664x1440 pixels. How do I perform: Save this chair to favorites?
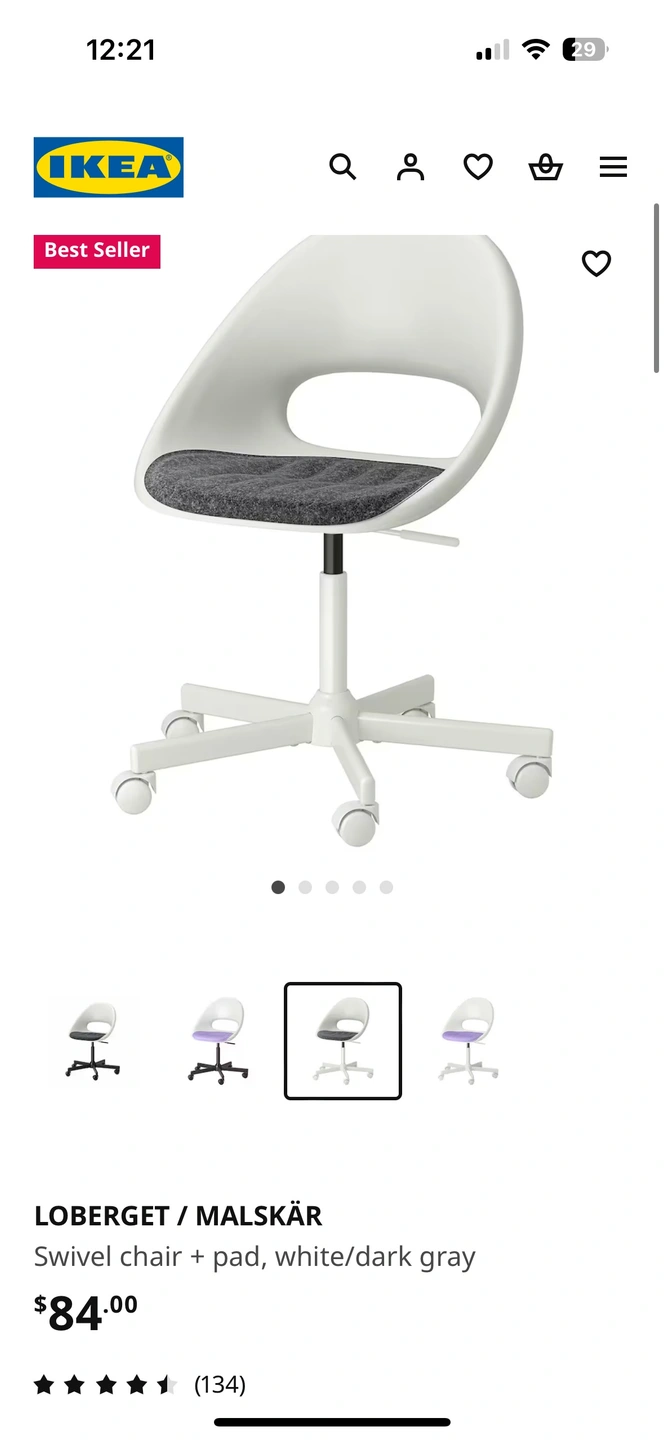pos(596,264)
